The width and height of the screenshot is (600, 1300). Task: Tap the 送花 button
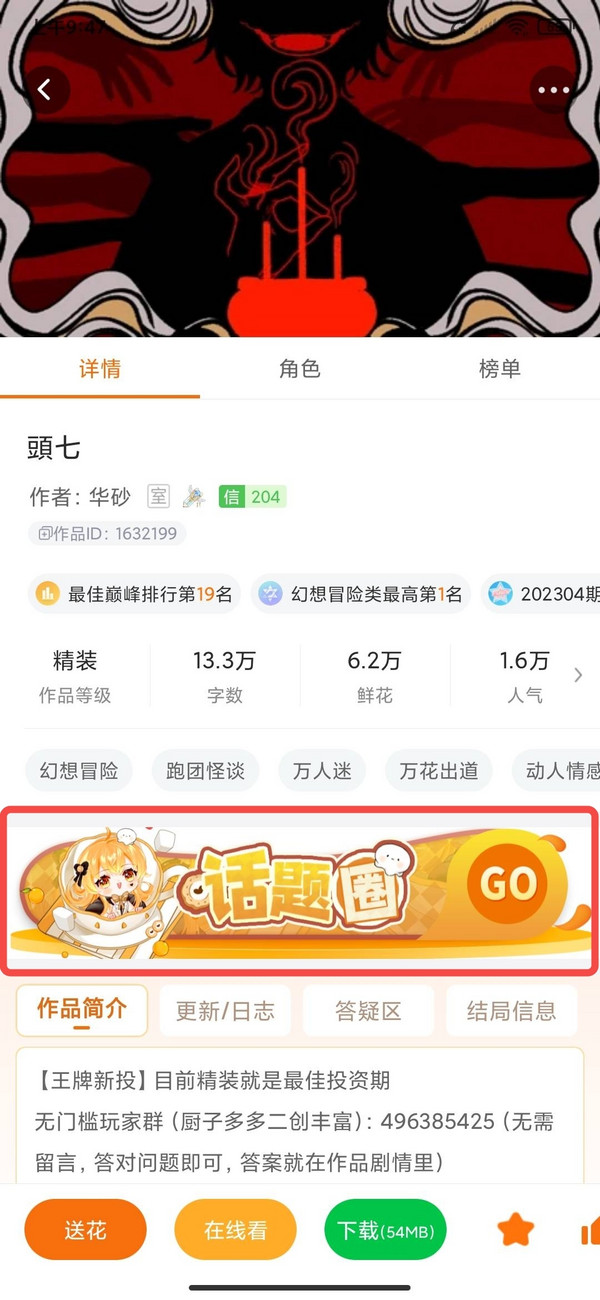click(x=85, y=1229)
